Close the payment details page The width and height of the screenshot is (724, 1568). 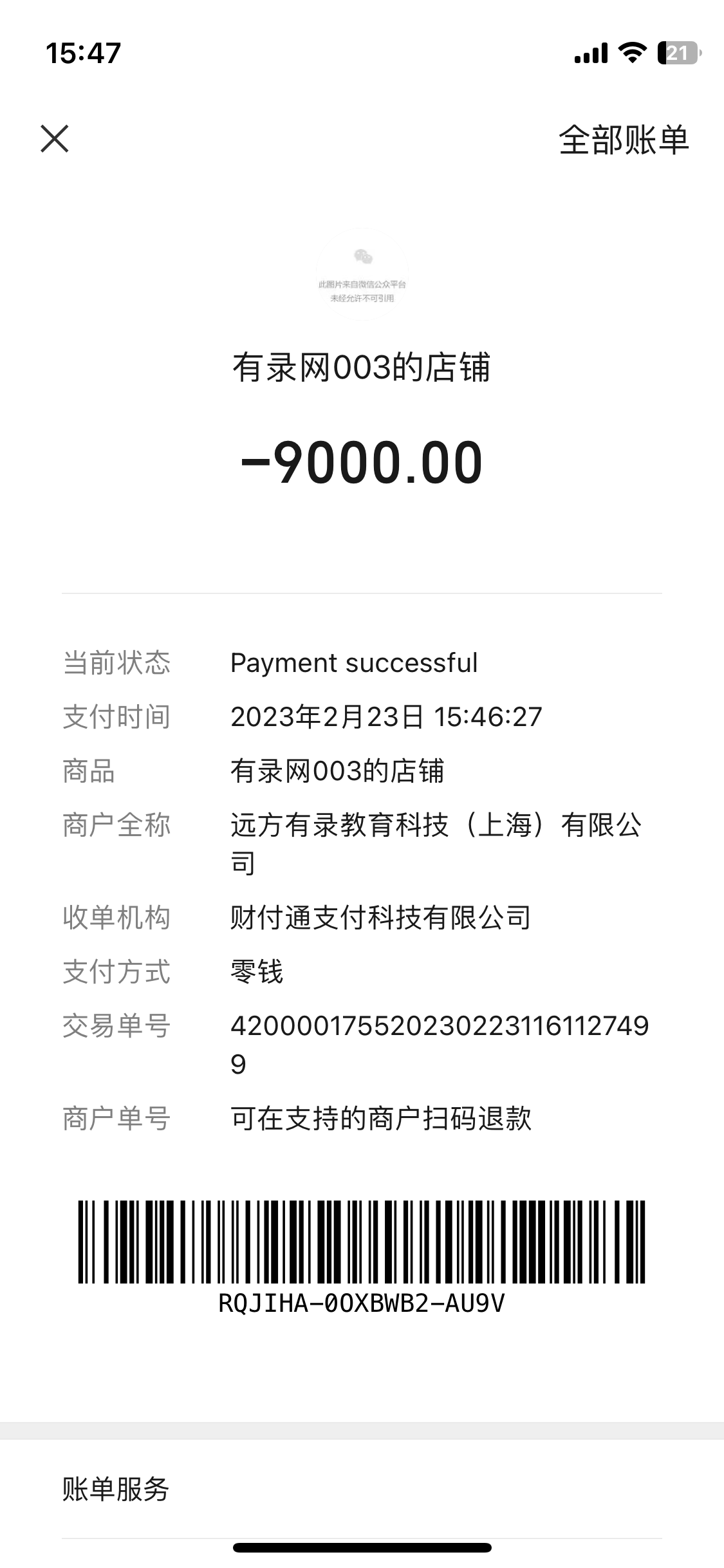pyautogui.click(x=55, y=139)
